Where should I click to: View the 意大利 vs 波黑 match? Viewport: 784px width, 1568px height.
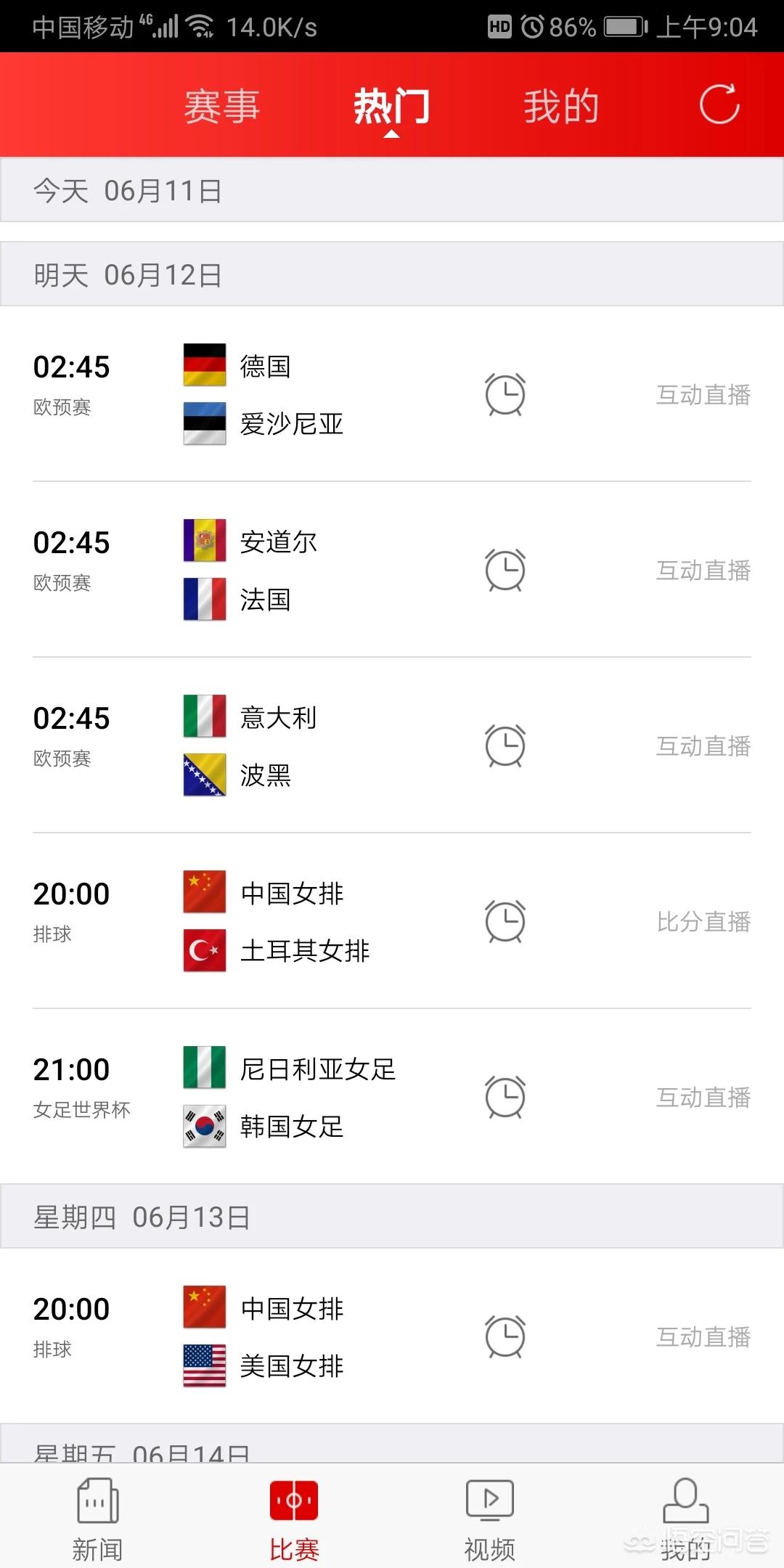290,746
